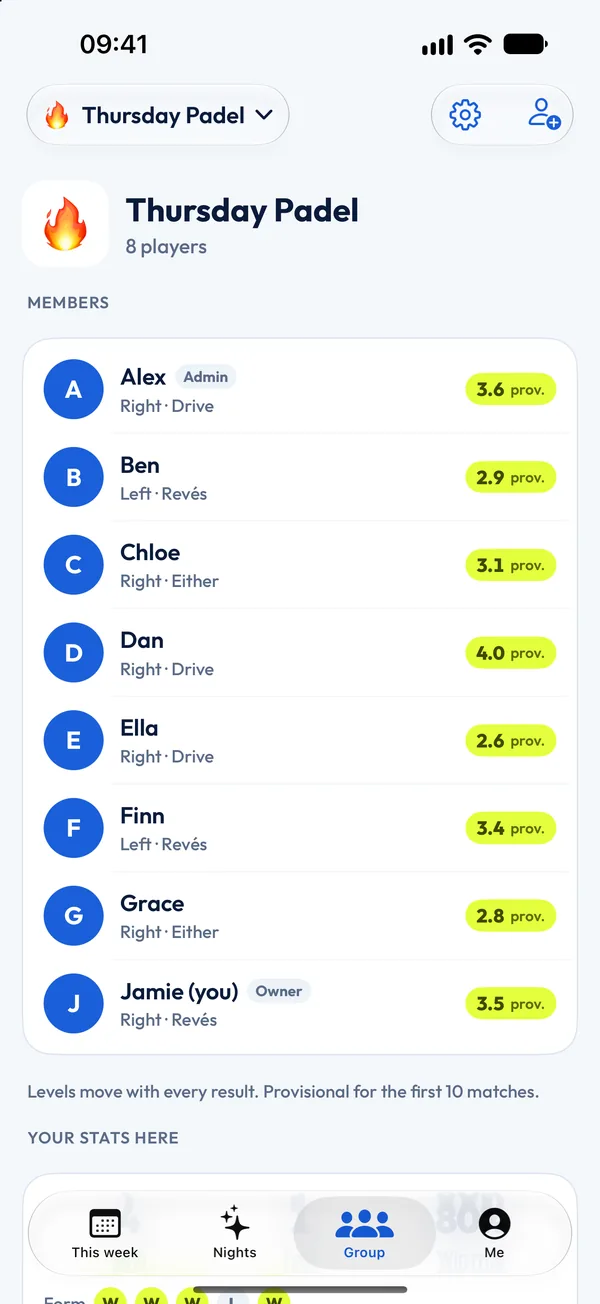Open the Thursday Padel group switcher dropdown
The height and width of the screenshot is (1304, 600).
(x=158, y=115)
